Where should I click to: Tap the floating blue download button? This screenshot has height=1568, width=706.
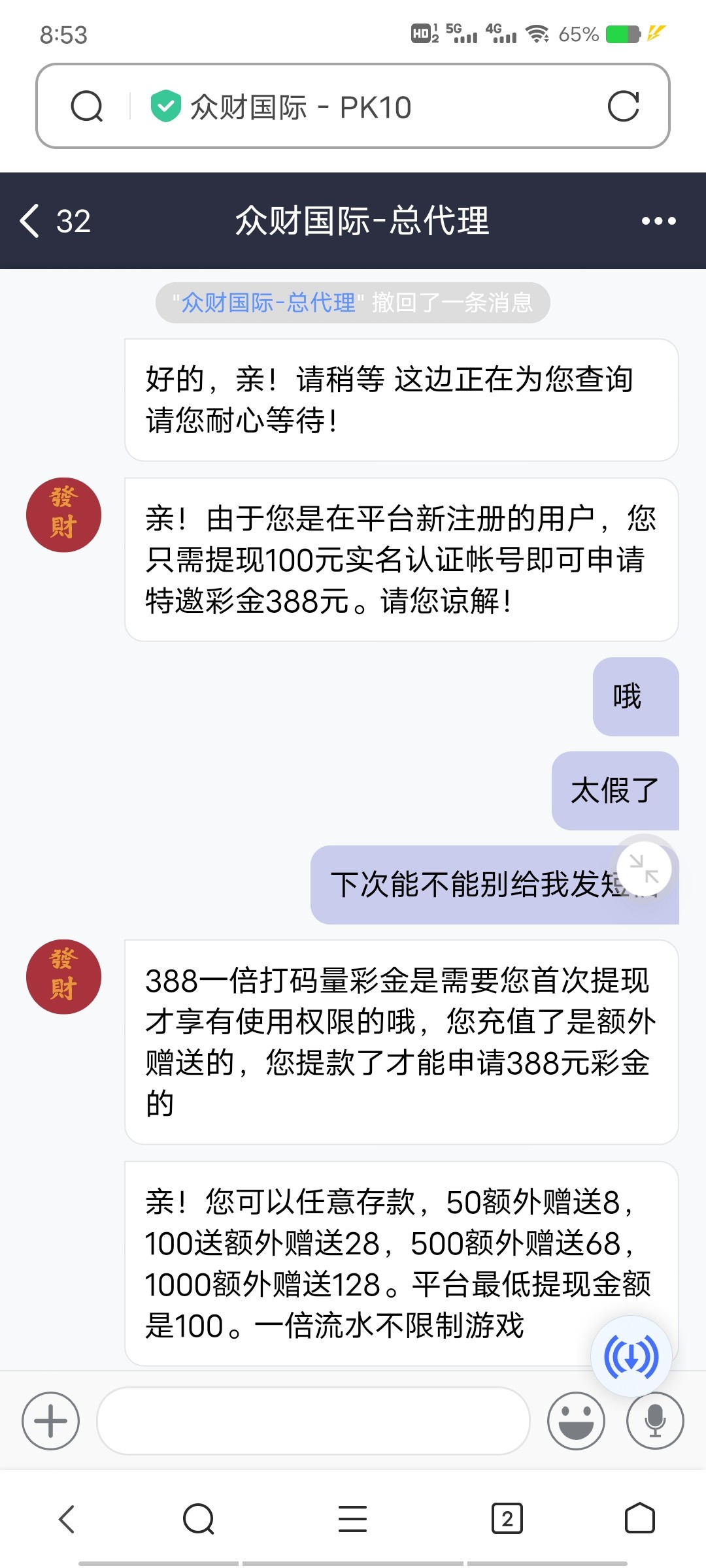(631, 1357)
